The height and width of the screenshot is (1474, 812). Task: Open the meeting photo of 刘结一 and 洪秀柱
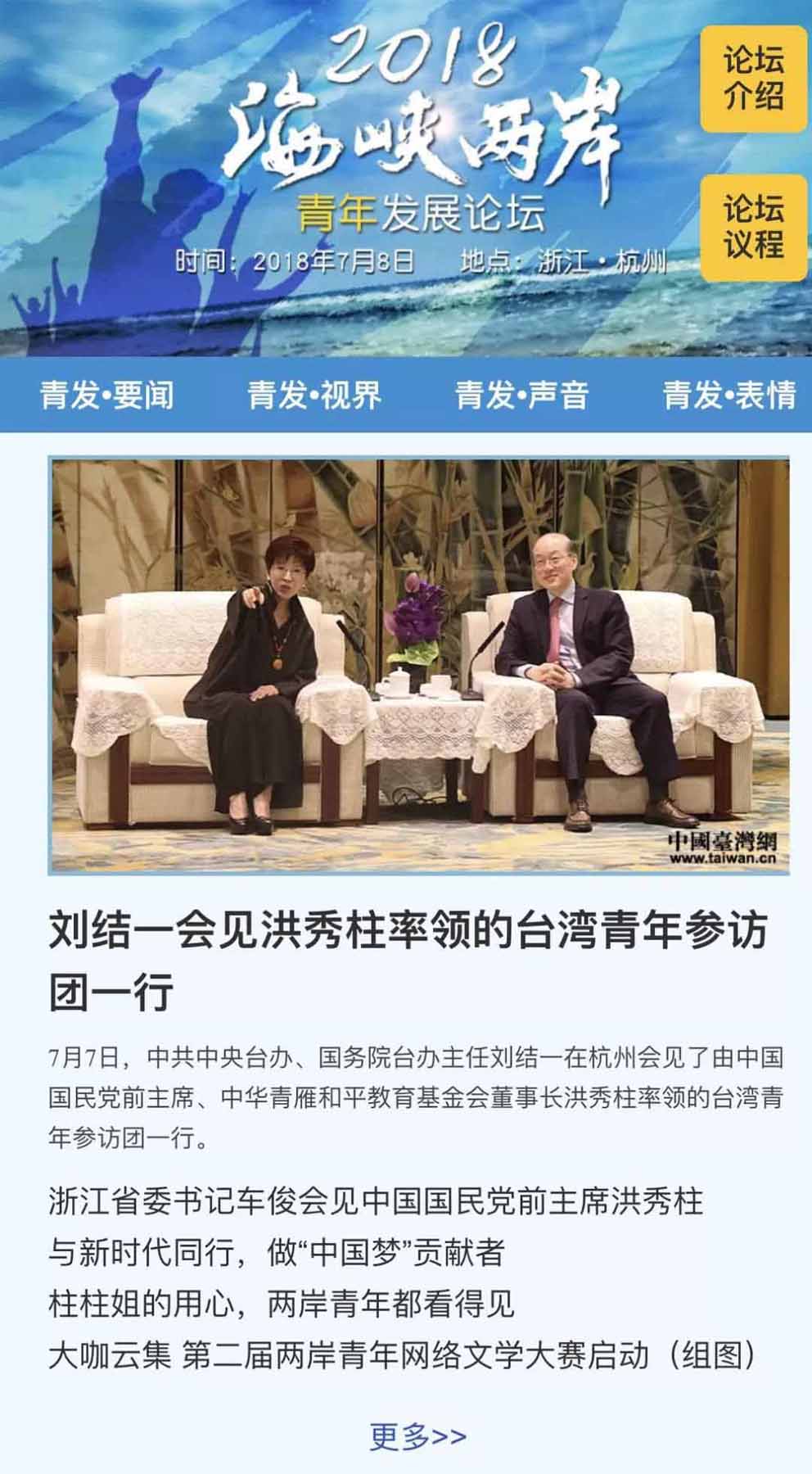(x=418, y=665)
